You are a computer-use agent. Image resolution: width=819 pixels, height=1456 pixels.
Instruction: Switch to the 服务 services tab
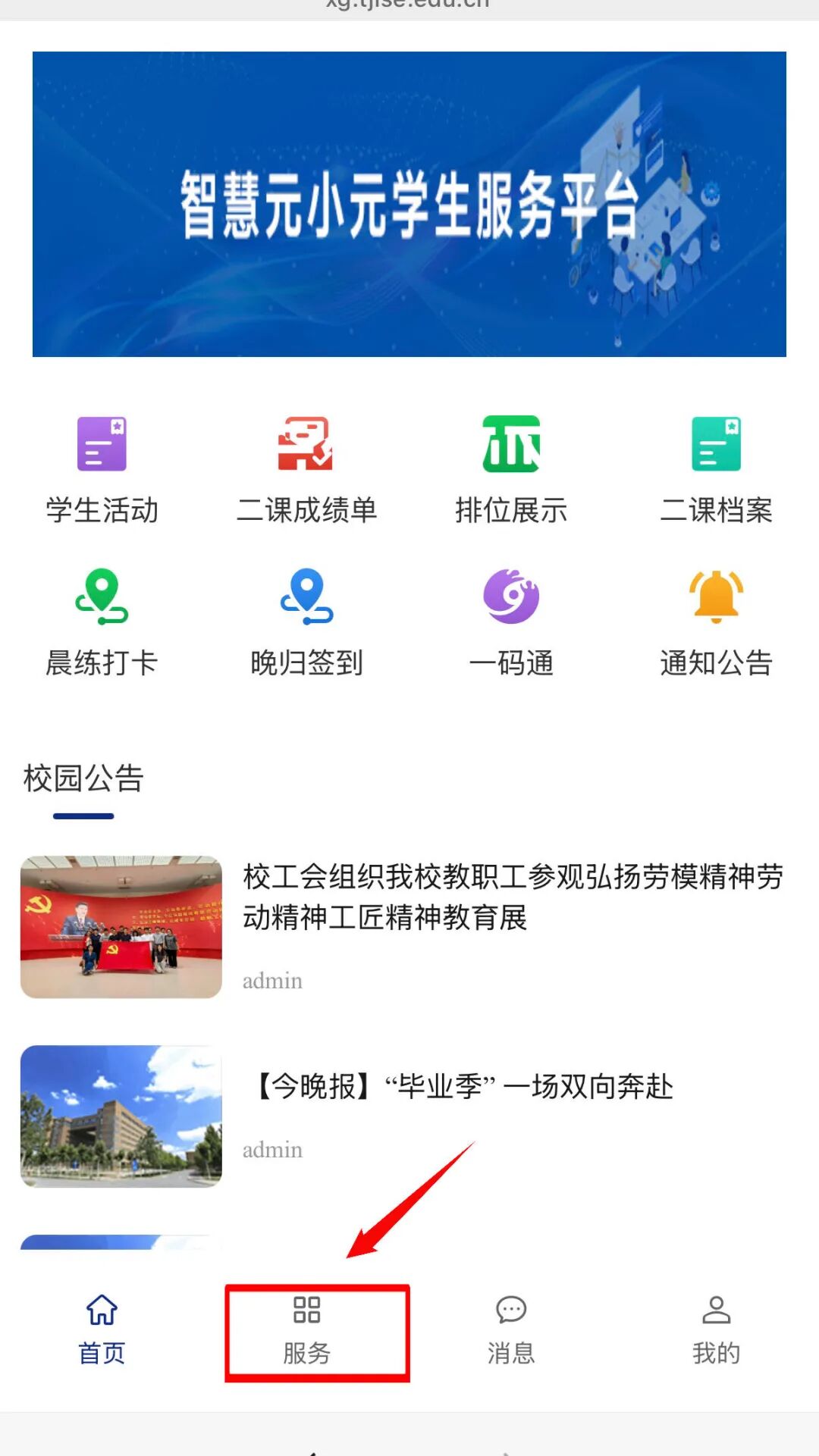306,1331
